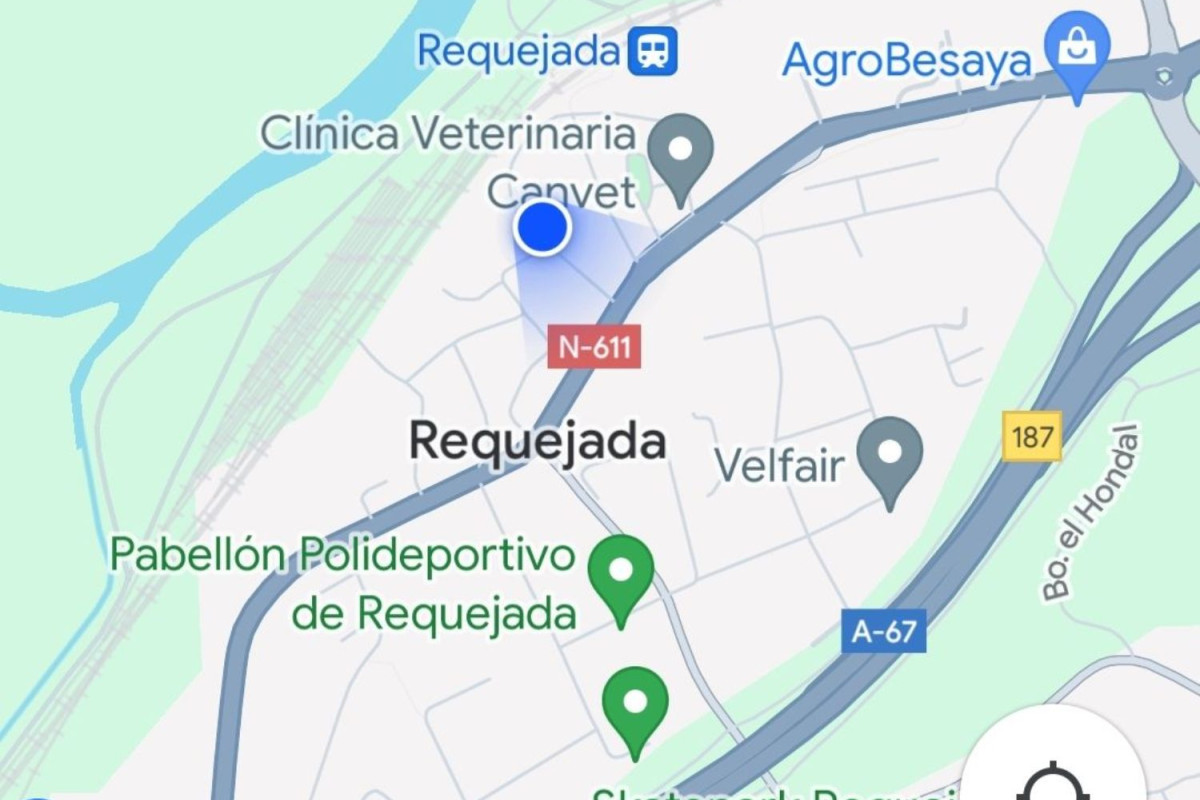The height and width of the screenshot is (800, 1200).
Task: Tap the Clínica Veterinaria Canvet pin
Action: pyautogui.click(x=680, y=151)
